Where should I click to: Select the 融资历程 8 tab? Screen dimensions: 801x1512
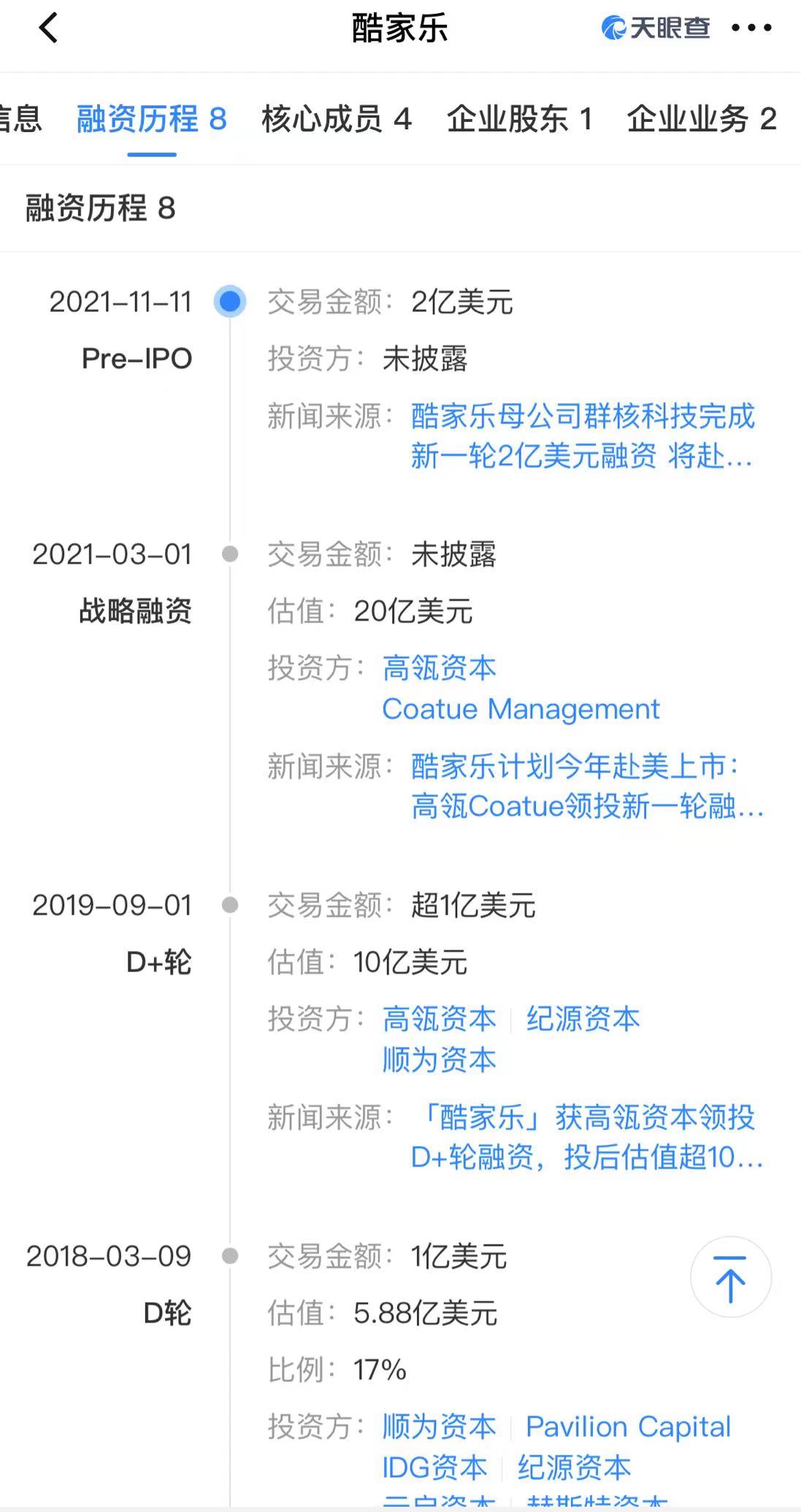tap(152, 119)
